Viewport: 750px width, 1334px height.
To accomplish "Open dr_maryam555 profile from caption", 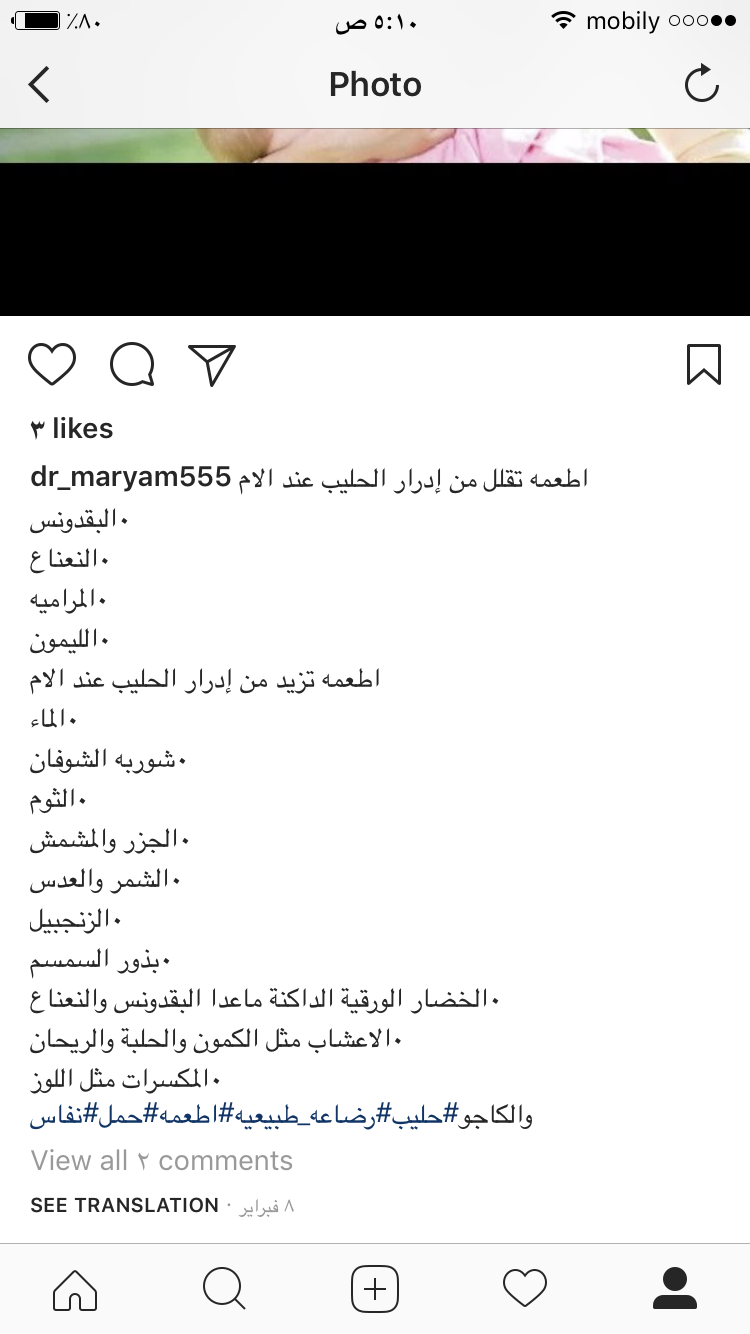I will coord(131,478).
